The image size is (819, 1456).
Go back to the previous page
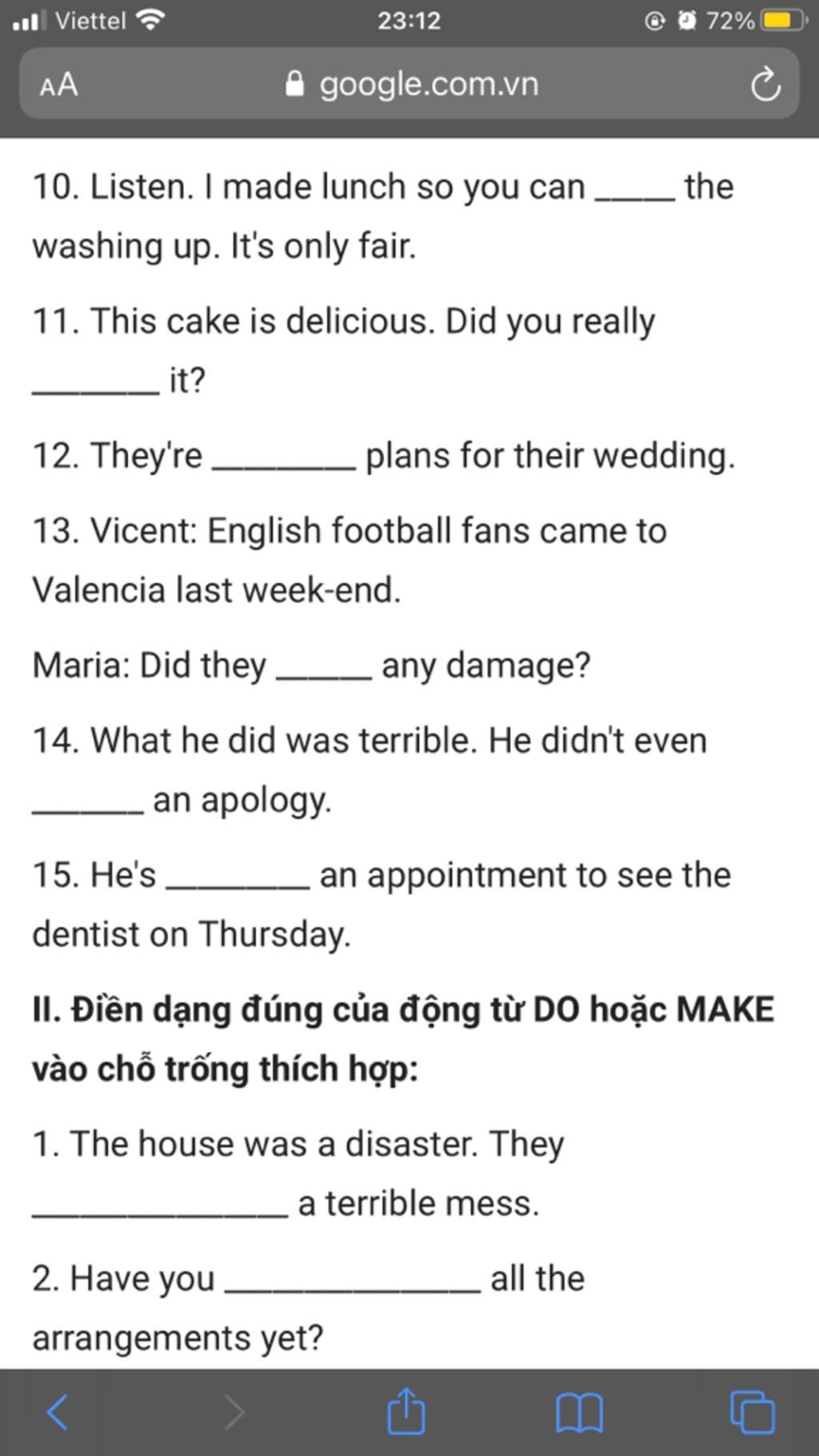(58, 1412)
